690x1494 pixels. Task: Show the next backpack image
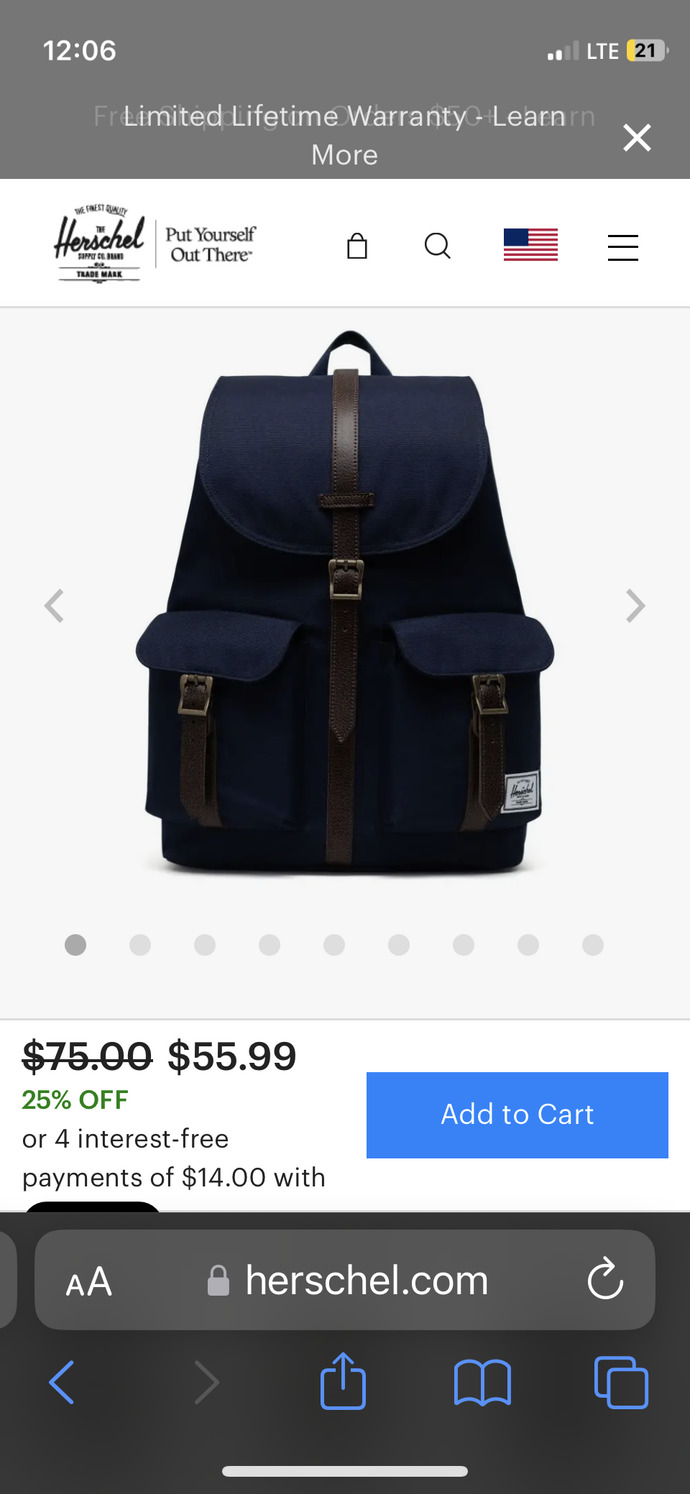635,606
